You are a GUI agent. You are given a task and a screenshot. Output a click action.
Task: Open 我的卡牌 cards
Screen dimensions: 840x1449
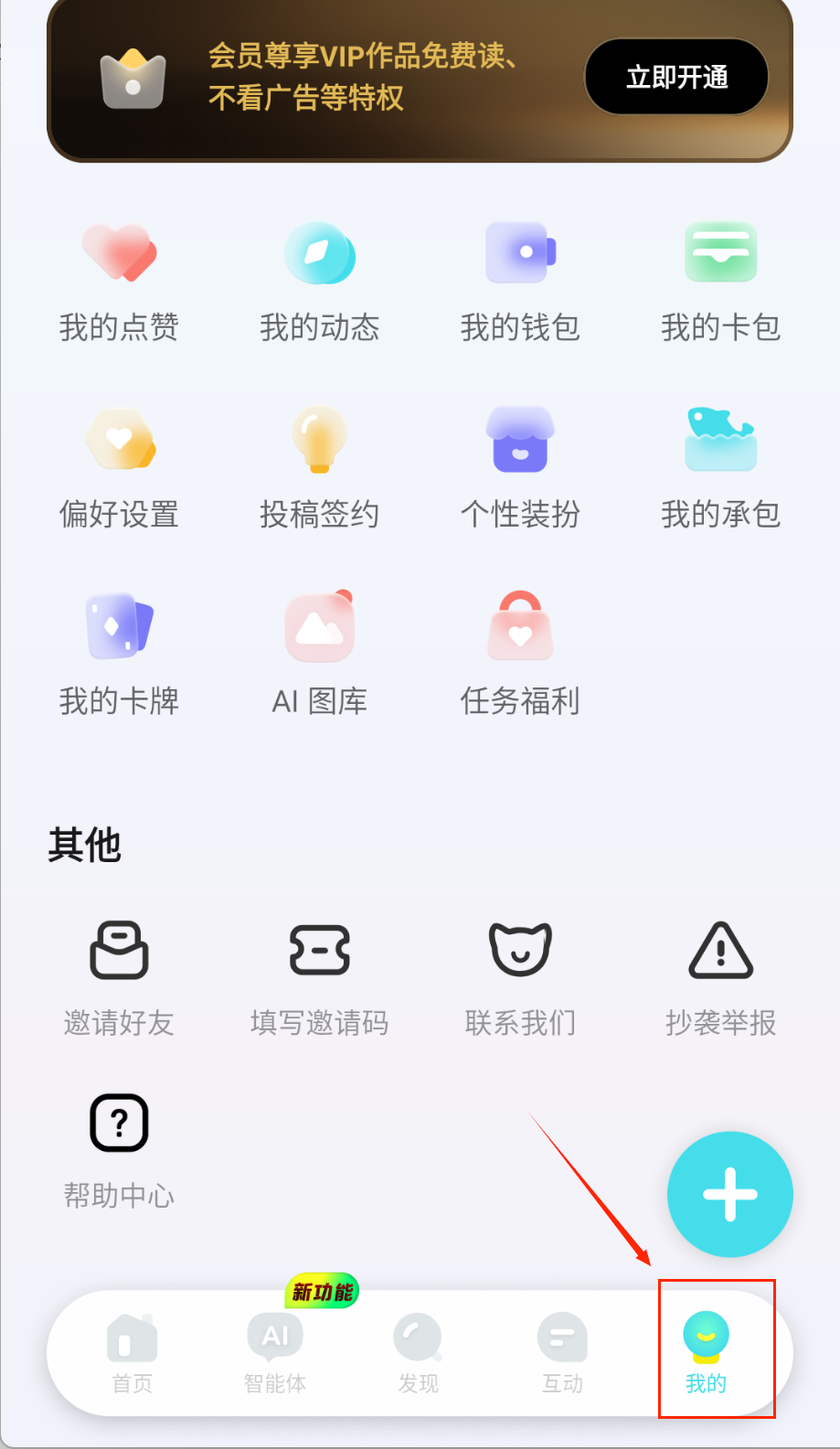coord(118,656)
